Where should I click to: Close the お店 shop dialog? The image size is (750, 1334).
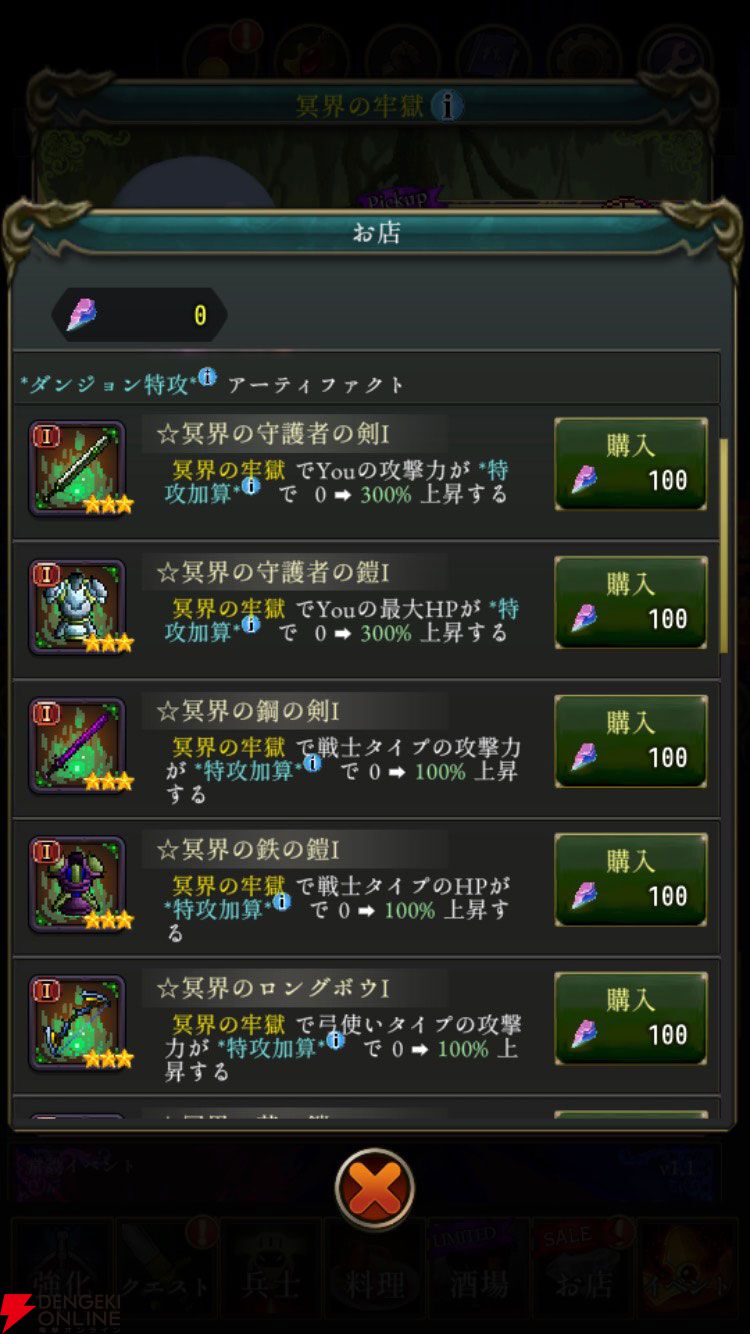tap(375, 1190)
